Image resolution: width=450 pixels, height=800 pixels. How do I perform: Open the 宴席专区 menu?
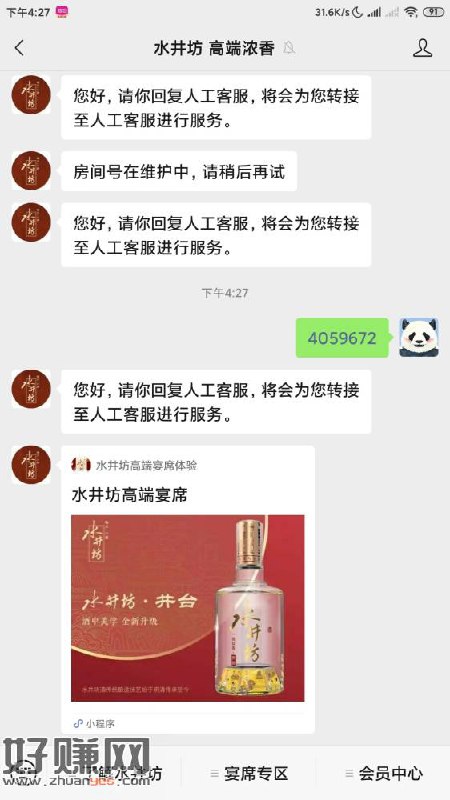pos(249,773)
